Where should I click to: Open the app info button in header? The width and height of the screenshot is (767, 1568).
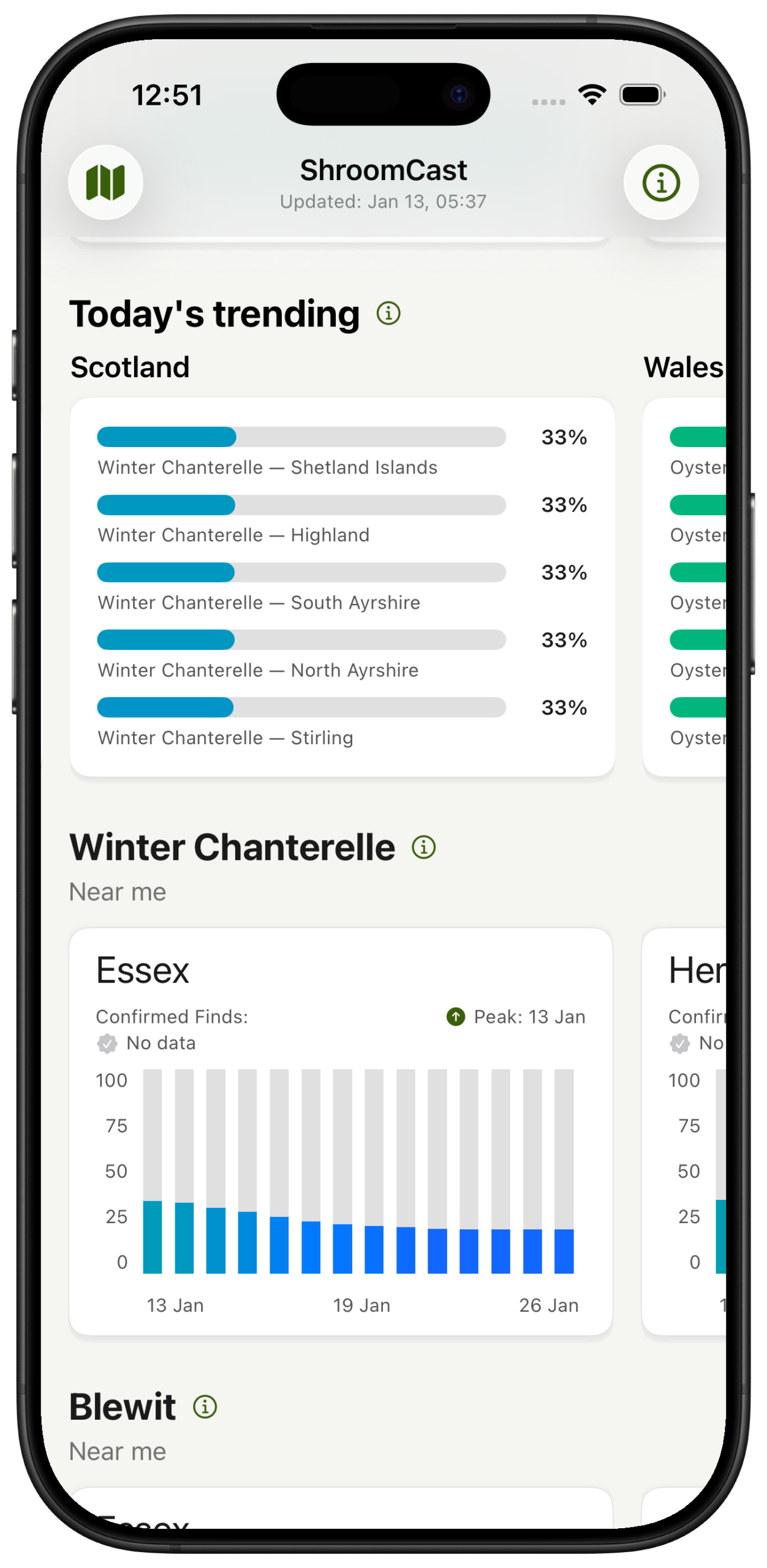tap(660, 183)
